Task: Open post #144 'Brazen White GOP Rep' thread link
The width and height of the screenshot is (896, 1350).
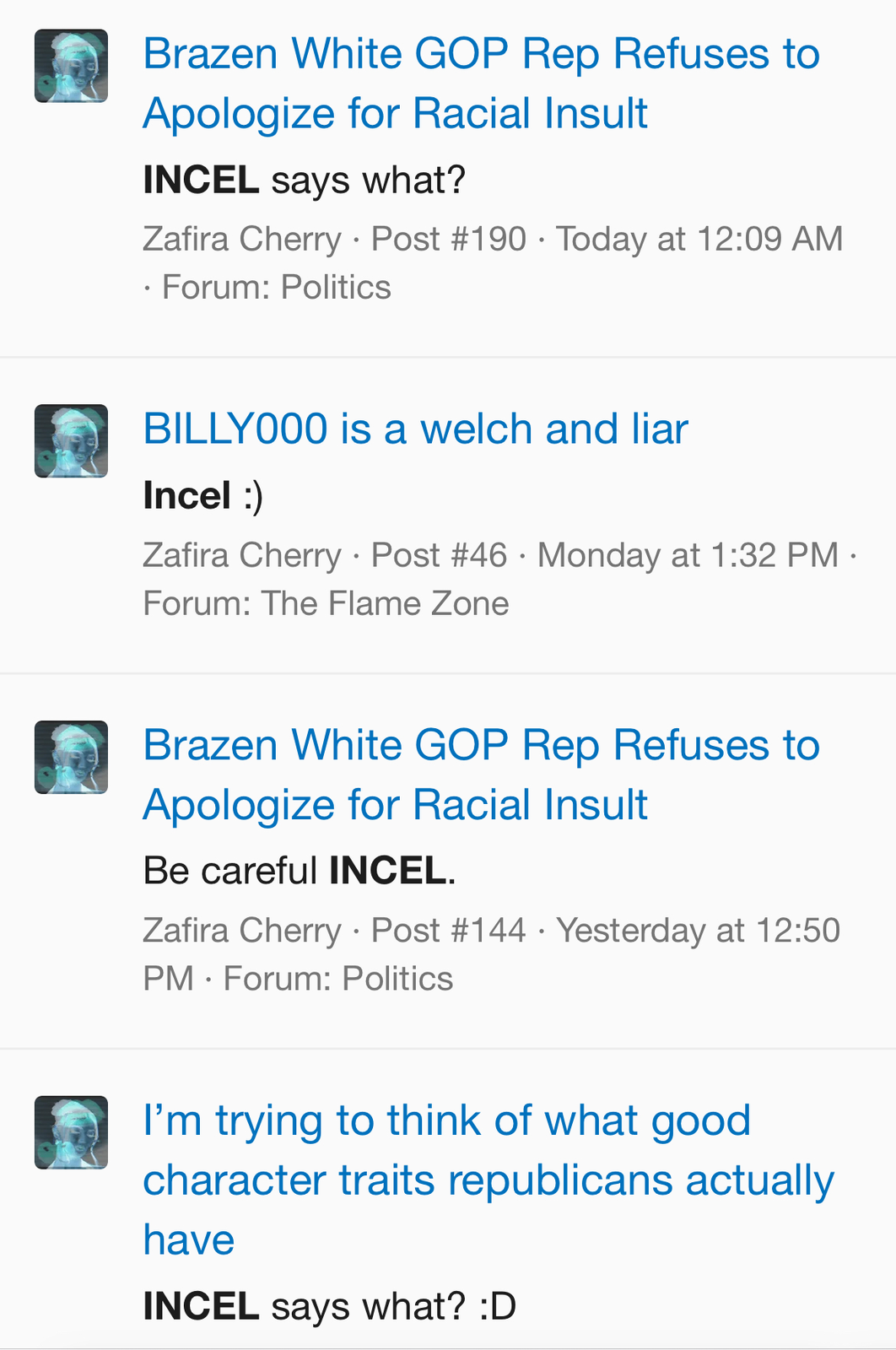Action: [481, 775]
